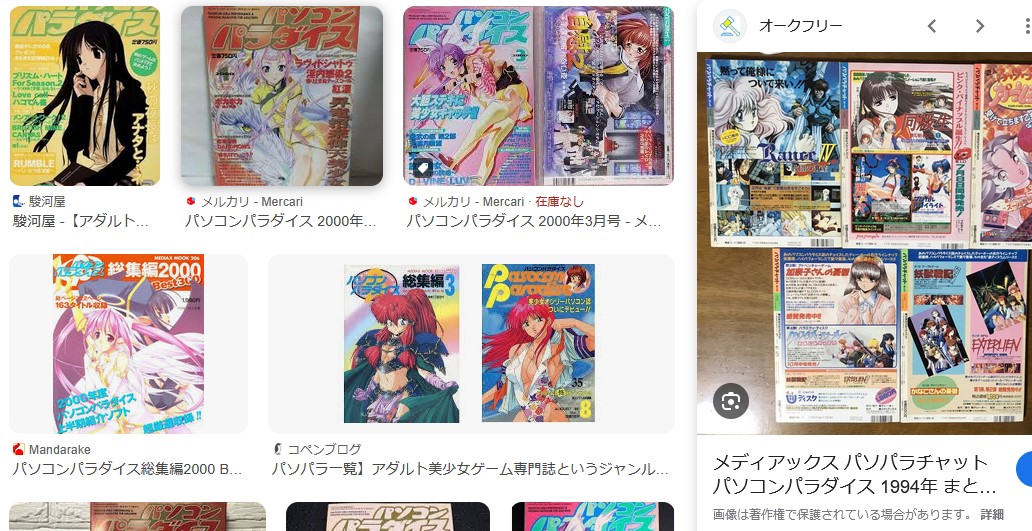Search this image with Lens icon

point(731,401)
